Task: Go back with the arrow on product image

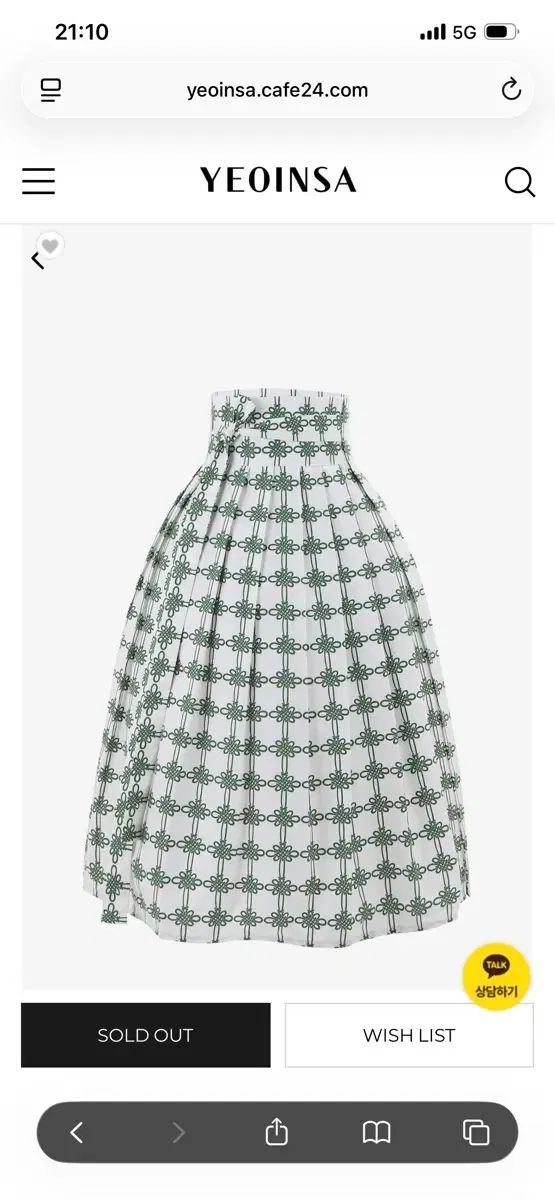Action: [x=37, y=261]
